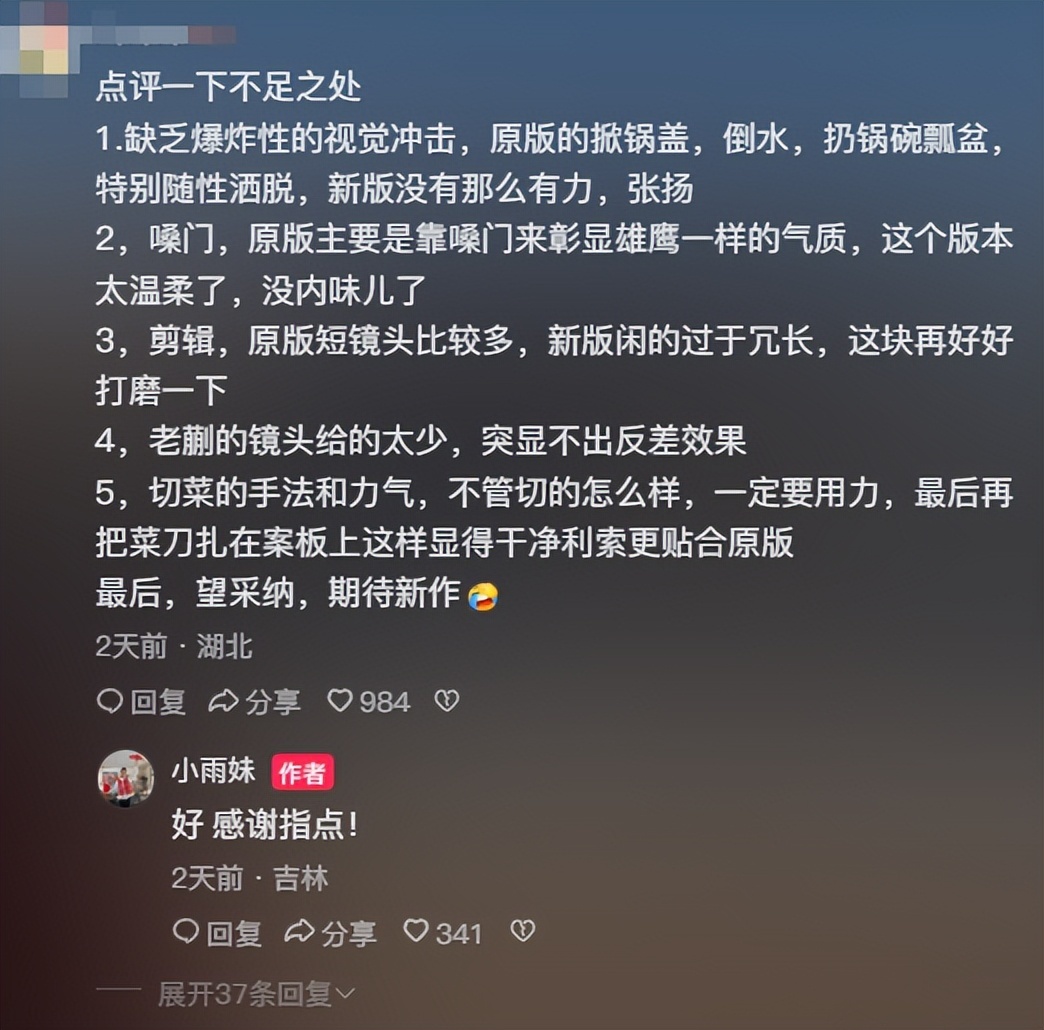Like the comment with 984 likes
Viewport: 1044px width, 1030px height.
(341, 702)
